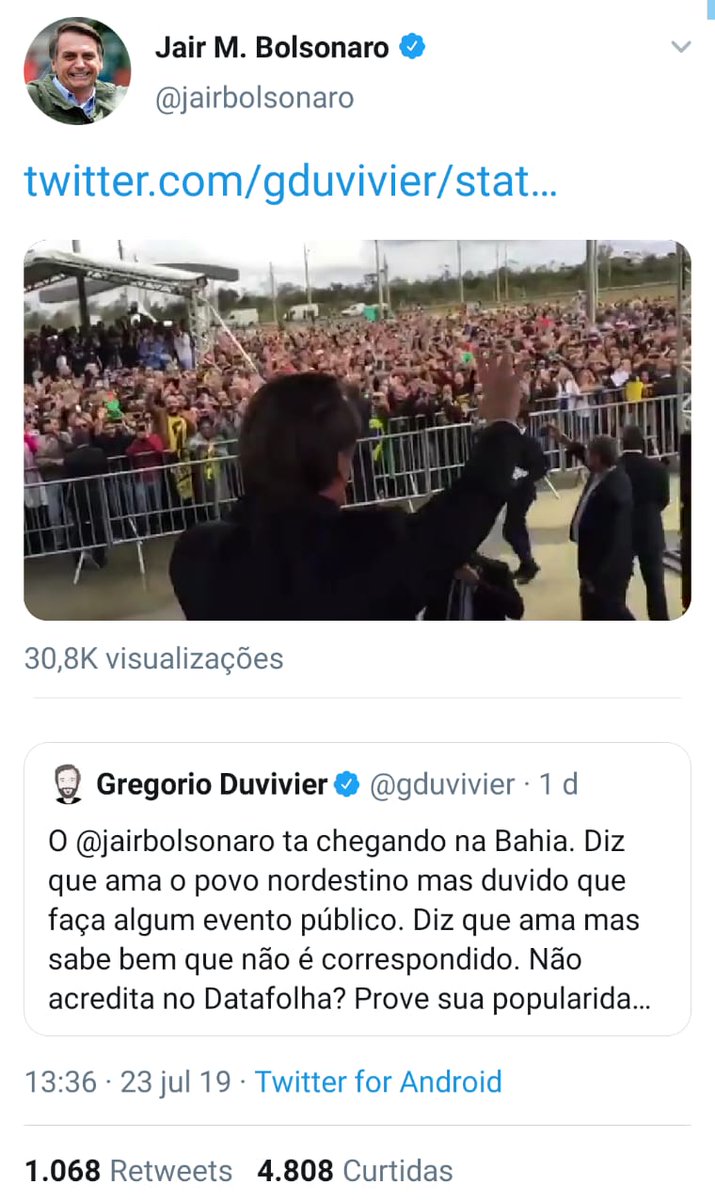
Task: Open the tweet options dropdown arrow
Action: 681,47
